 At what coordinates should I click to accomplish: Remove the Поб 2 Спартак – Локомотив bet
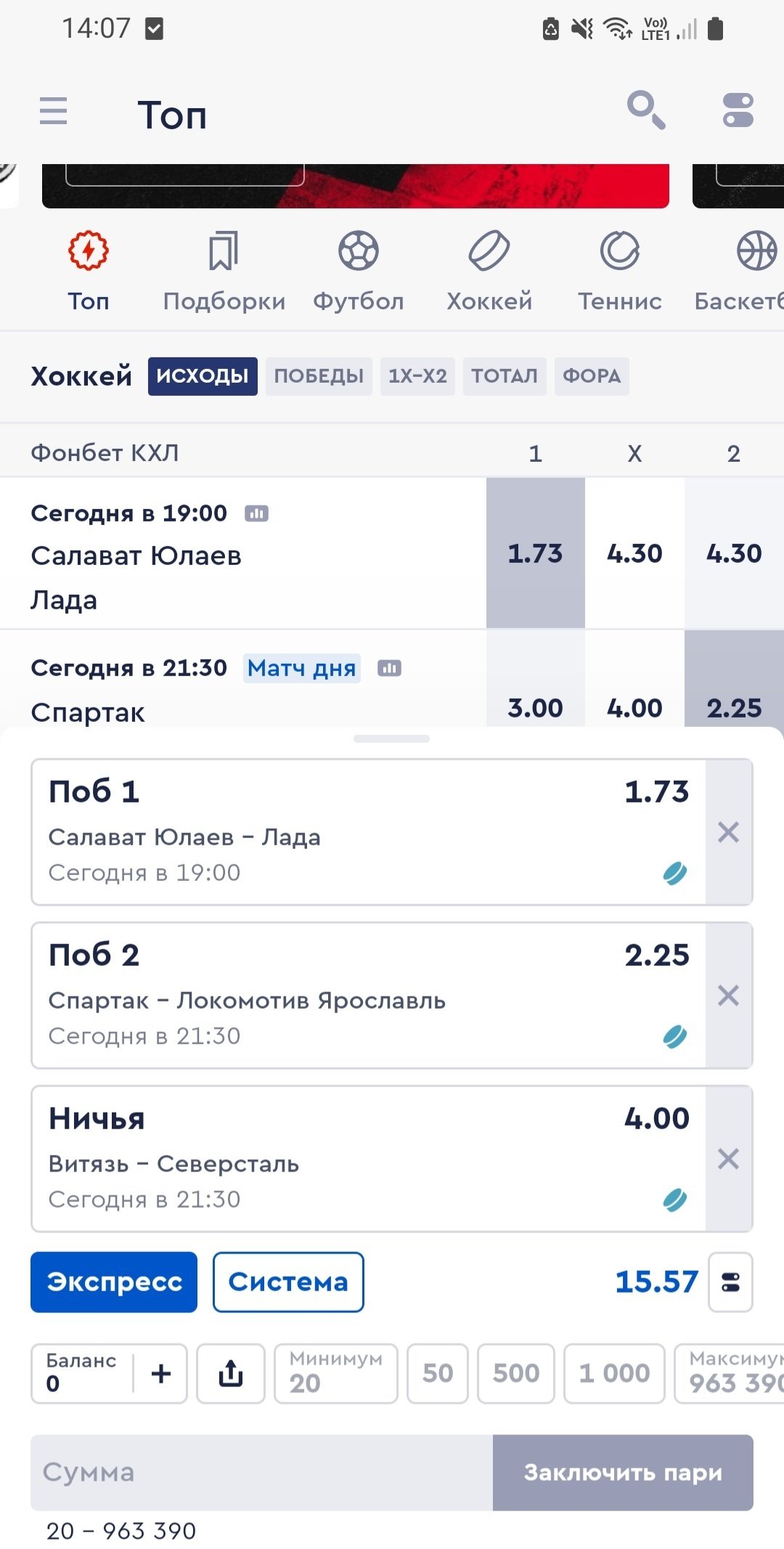(x=728, y=996)
